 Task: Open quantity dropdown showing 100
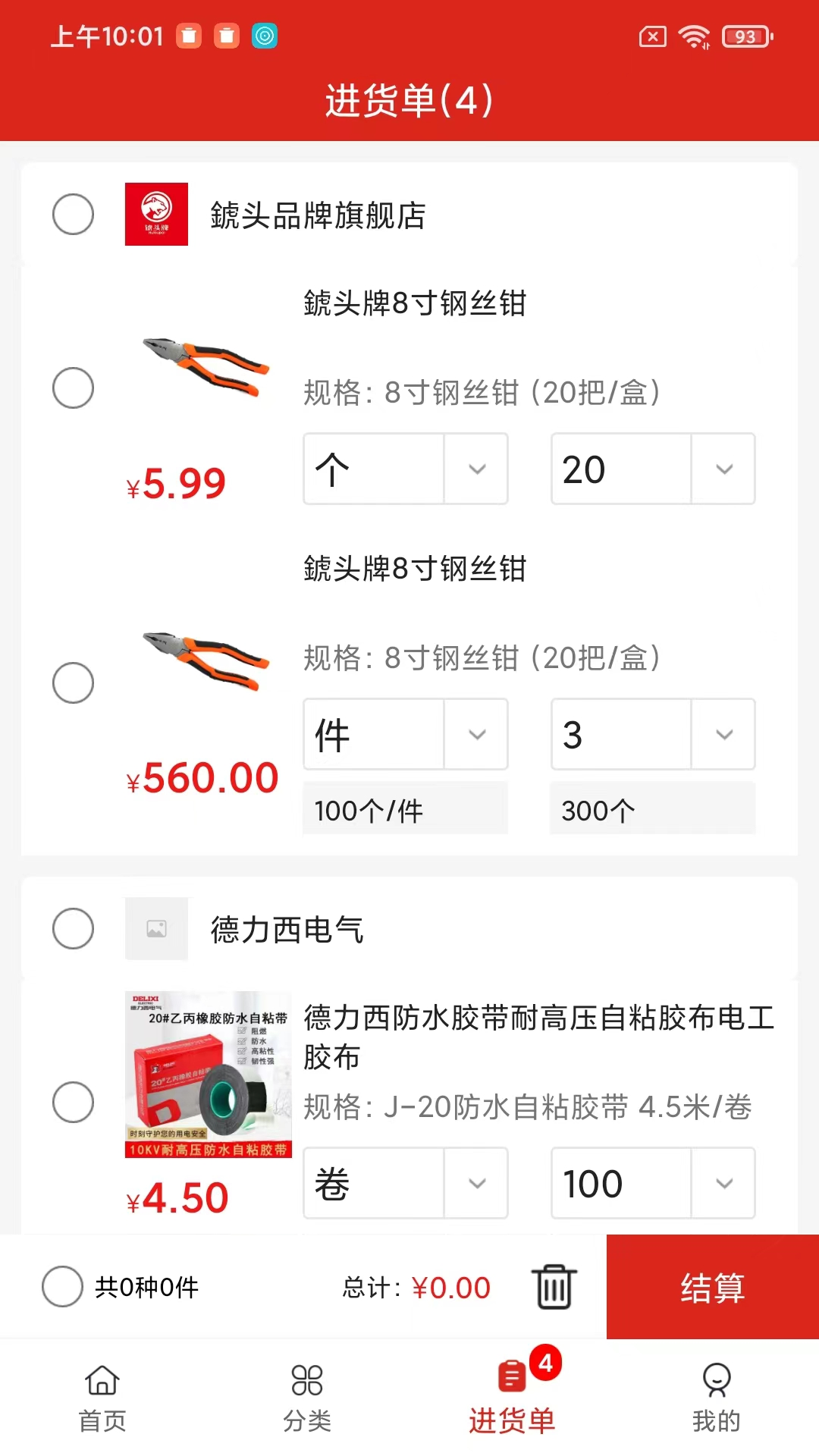[652, 1183]
